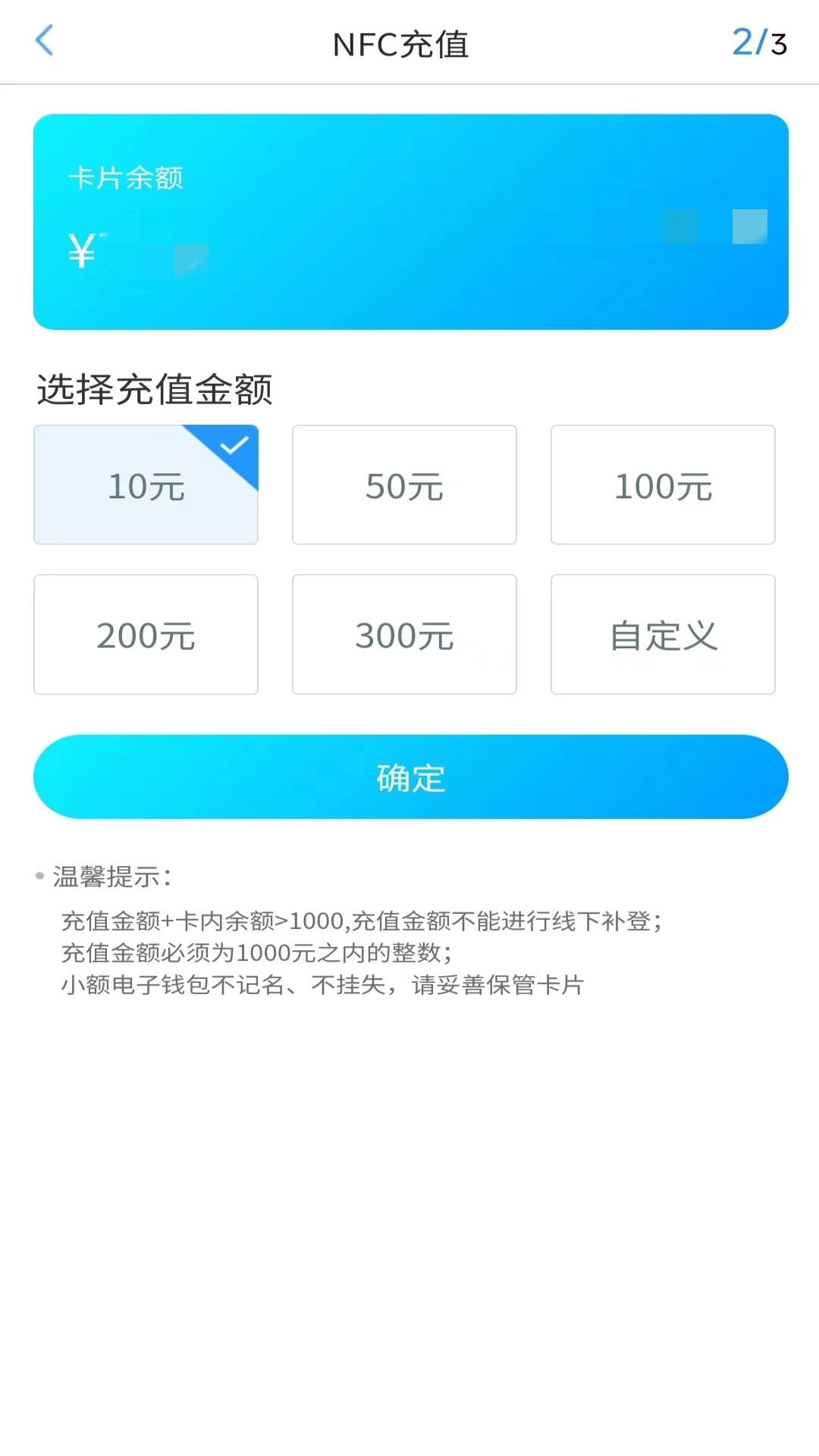The height and width of the screenshot is (1456, 819).
Task: Tap the recharge limit tip about 1000元
Action: (362, 921)
